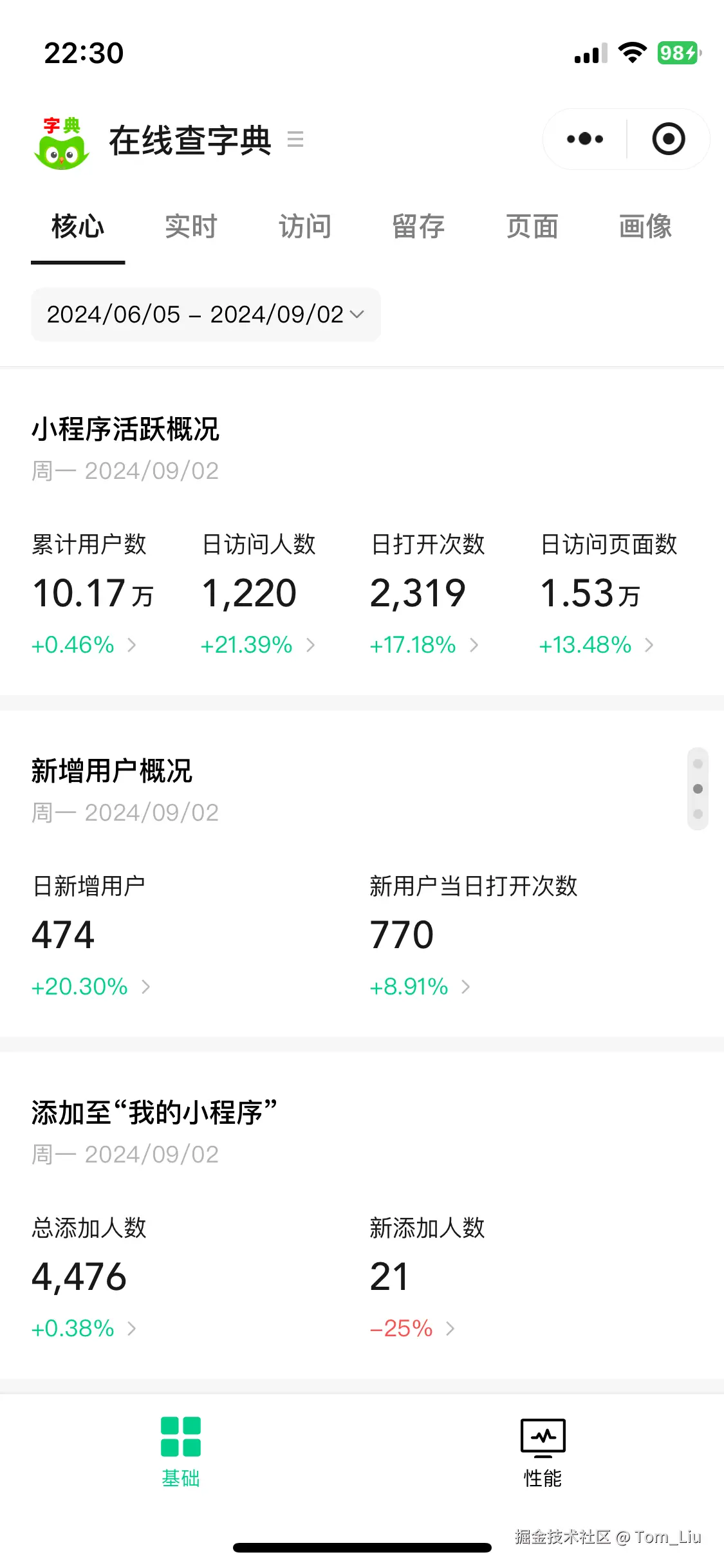The image size is (724, 1568).
Task: Select the 核心 tab
Action: [78, 227]
